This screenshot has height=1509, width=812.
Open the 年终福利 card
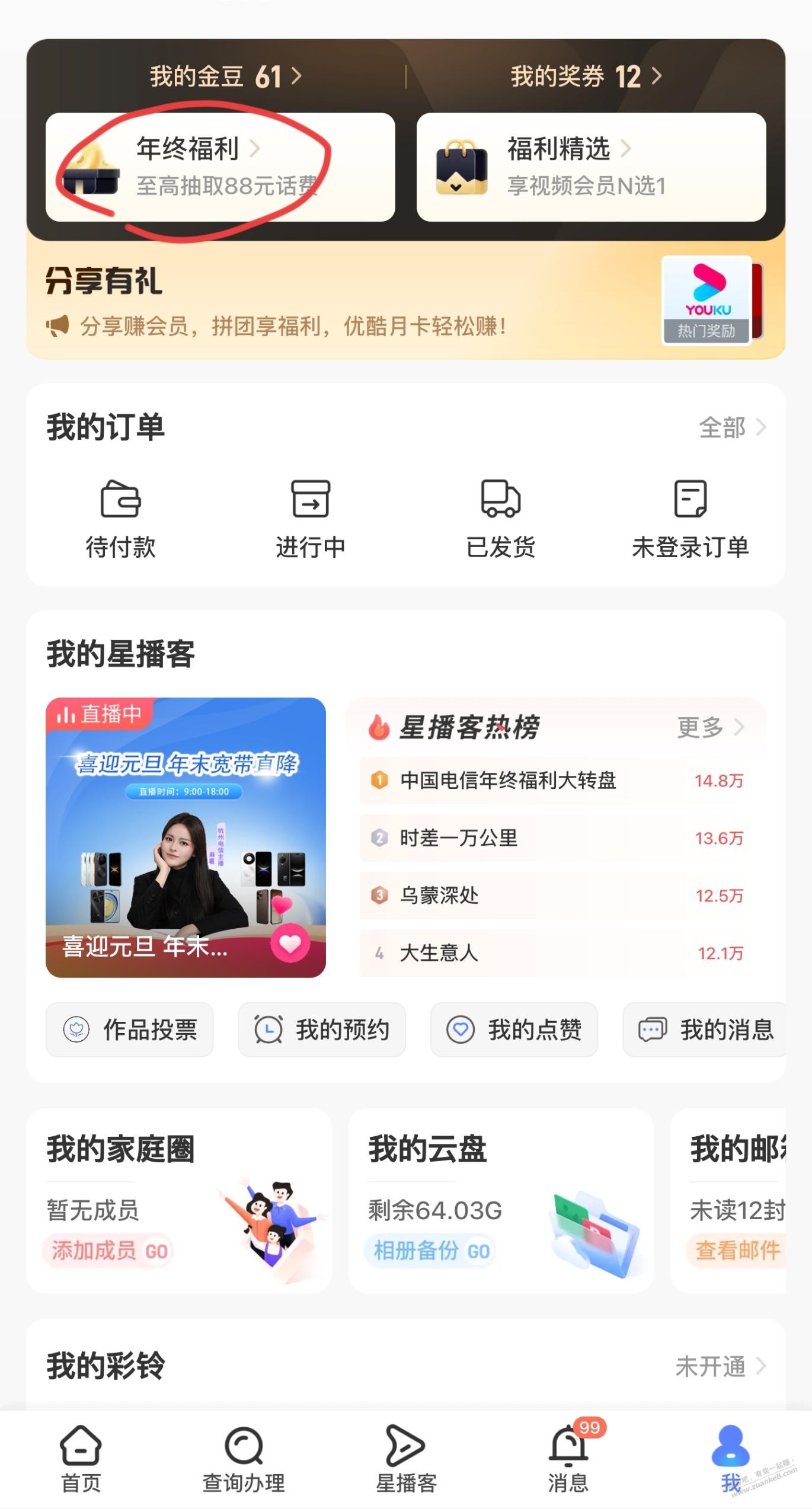(x=220, y=167)
